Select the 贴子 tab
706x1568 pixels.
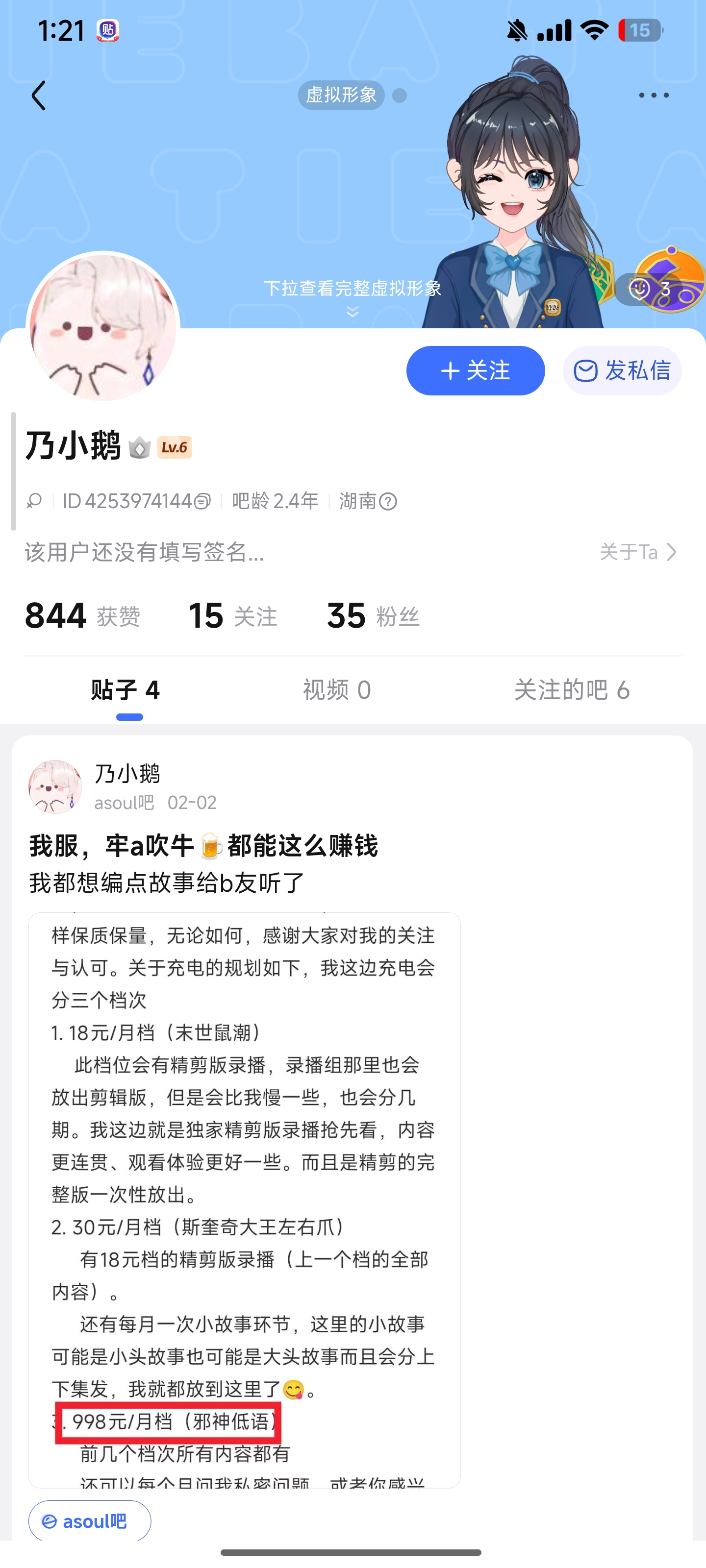point(126,690)
